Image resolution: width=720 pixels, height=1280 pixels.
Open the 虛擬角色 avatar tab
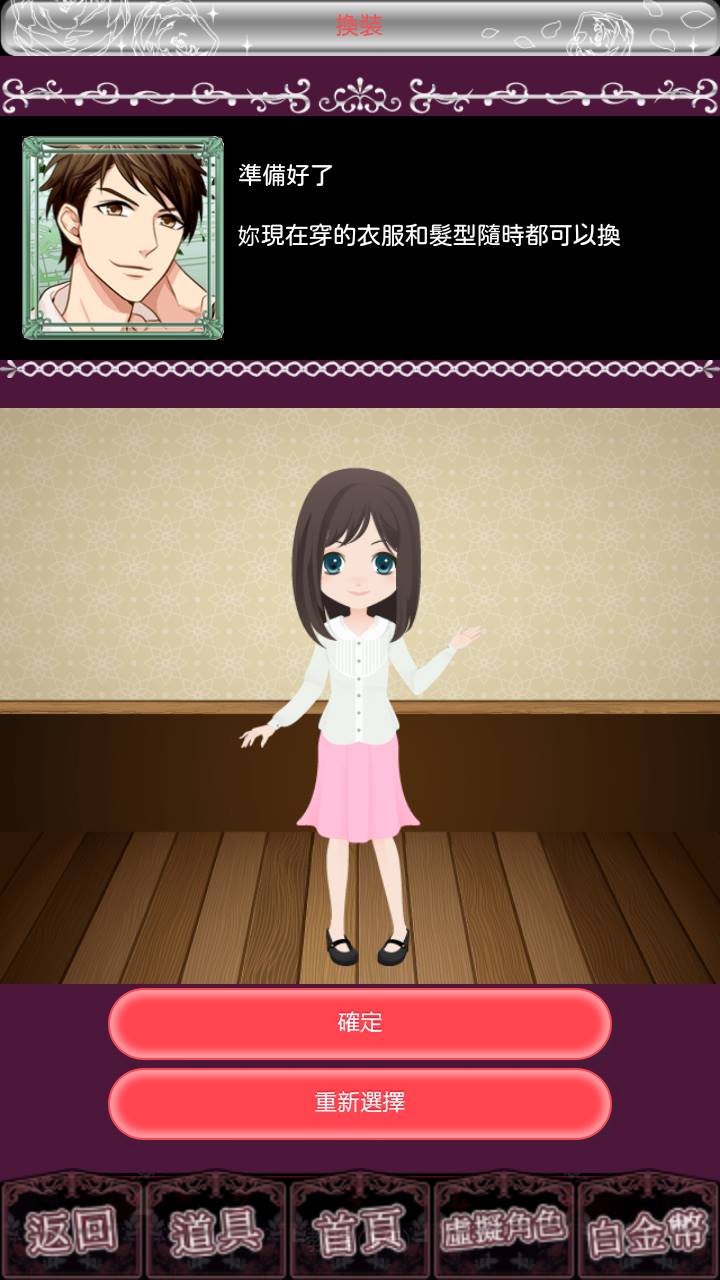coord(504,1230)
